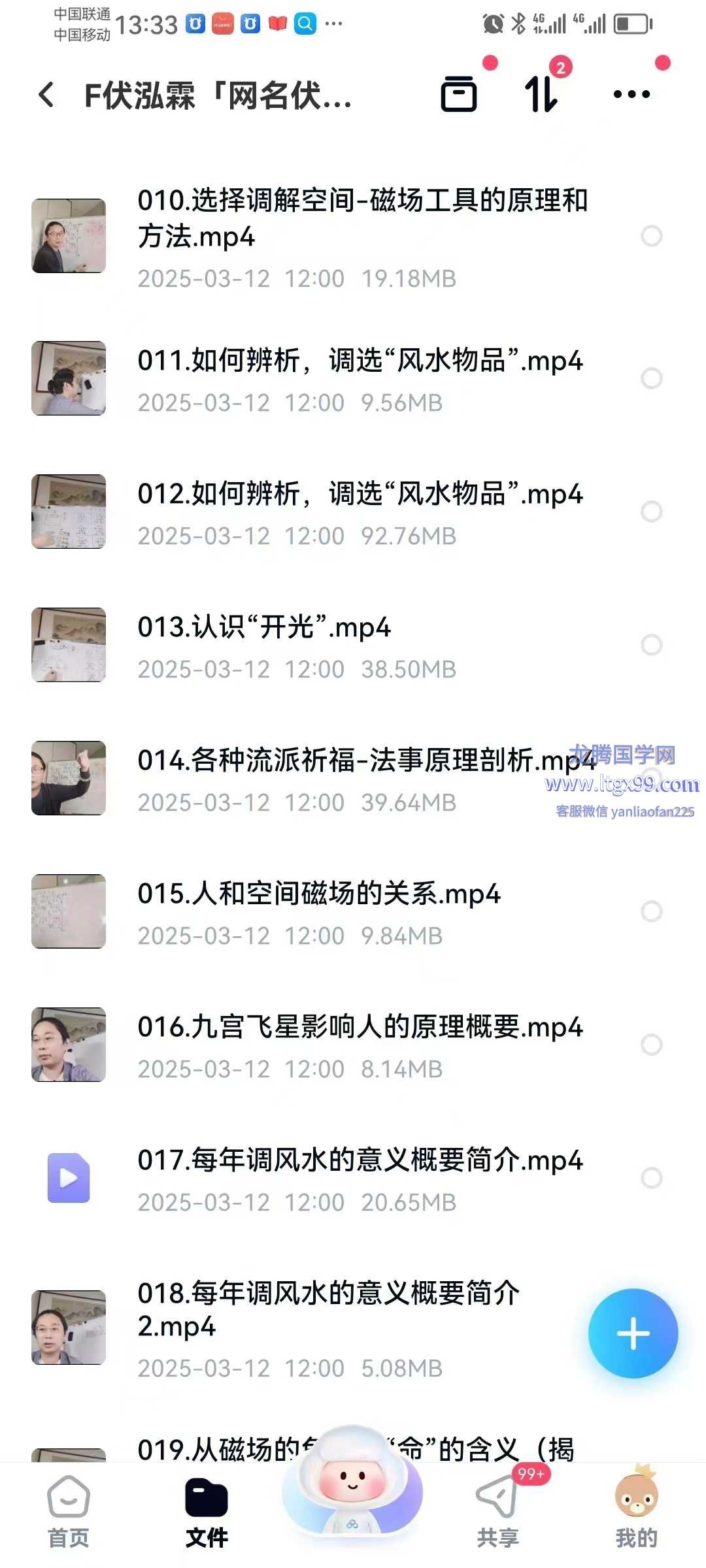Open file 010.选择调解空间-磁场工具的原理和方法.mp4
The height and width of the screenshot is (1568, 706).
(x=361, y=218)
